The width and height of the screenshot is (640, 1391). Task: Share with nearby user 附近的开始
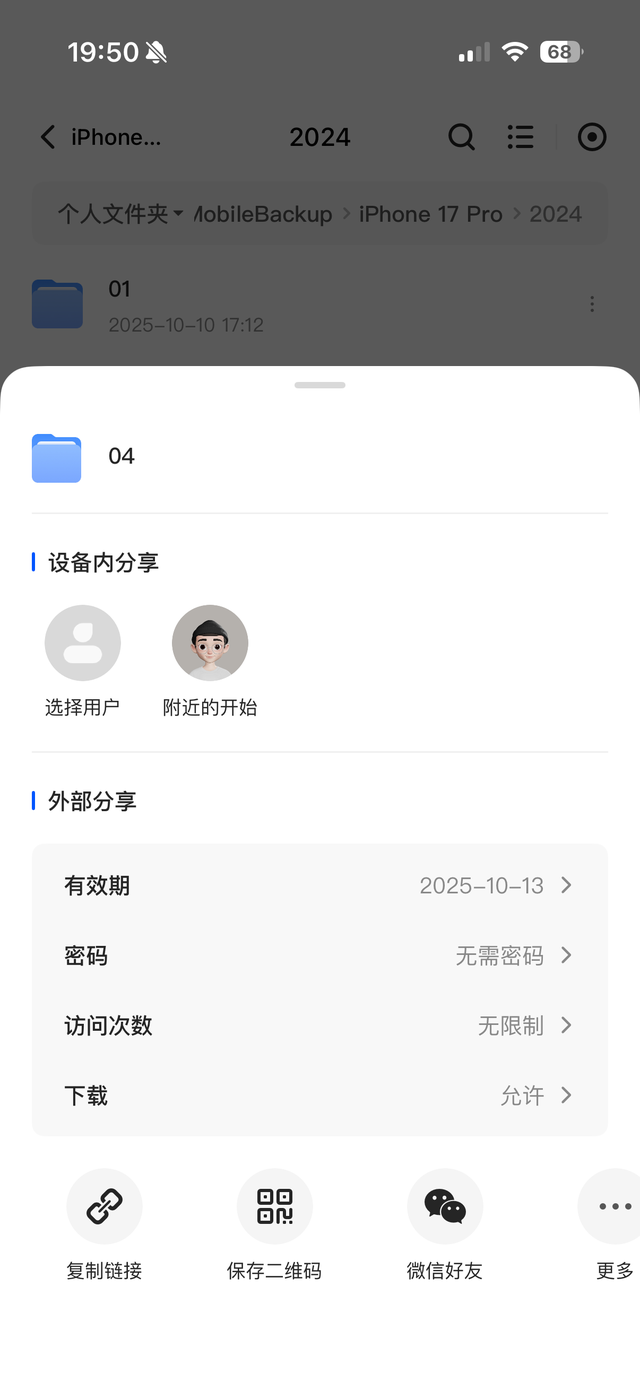(210, 643)
